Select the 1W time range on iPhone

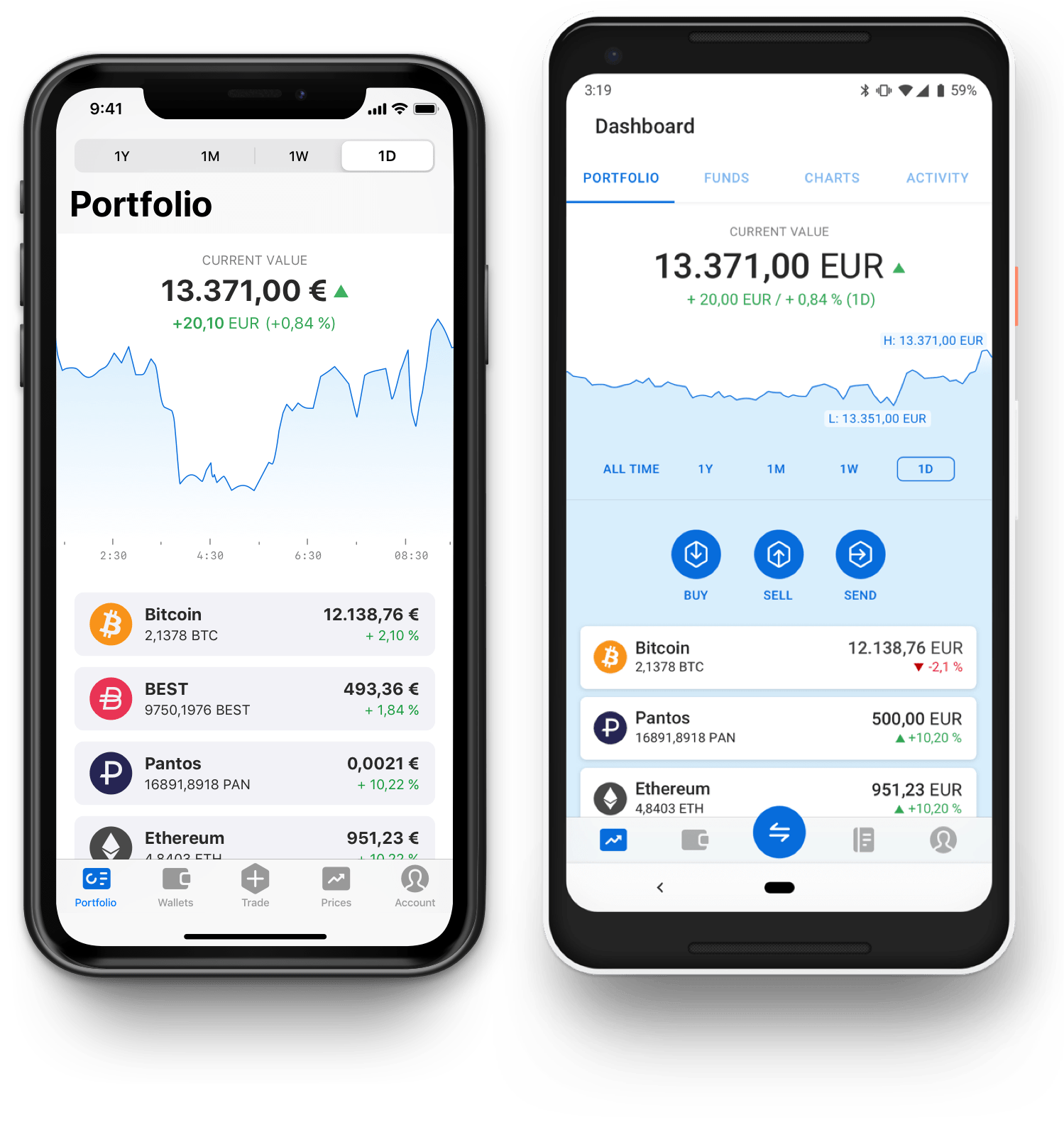click(x=298, y=156)
